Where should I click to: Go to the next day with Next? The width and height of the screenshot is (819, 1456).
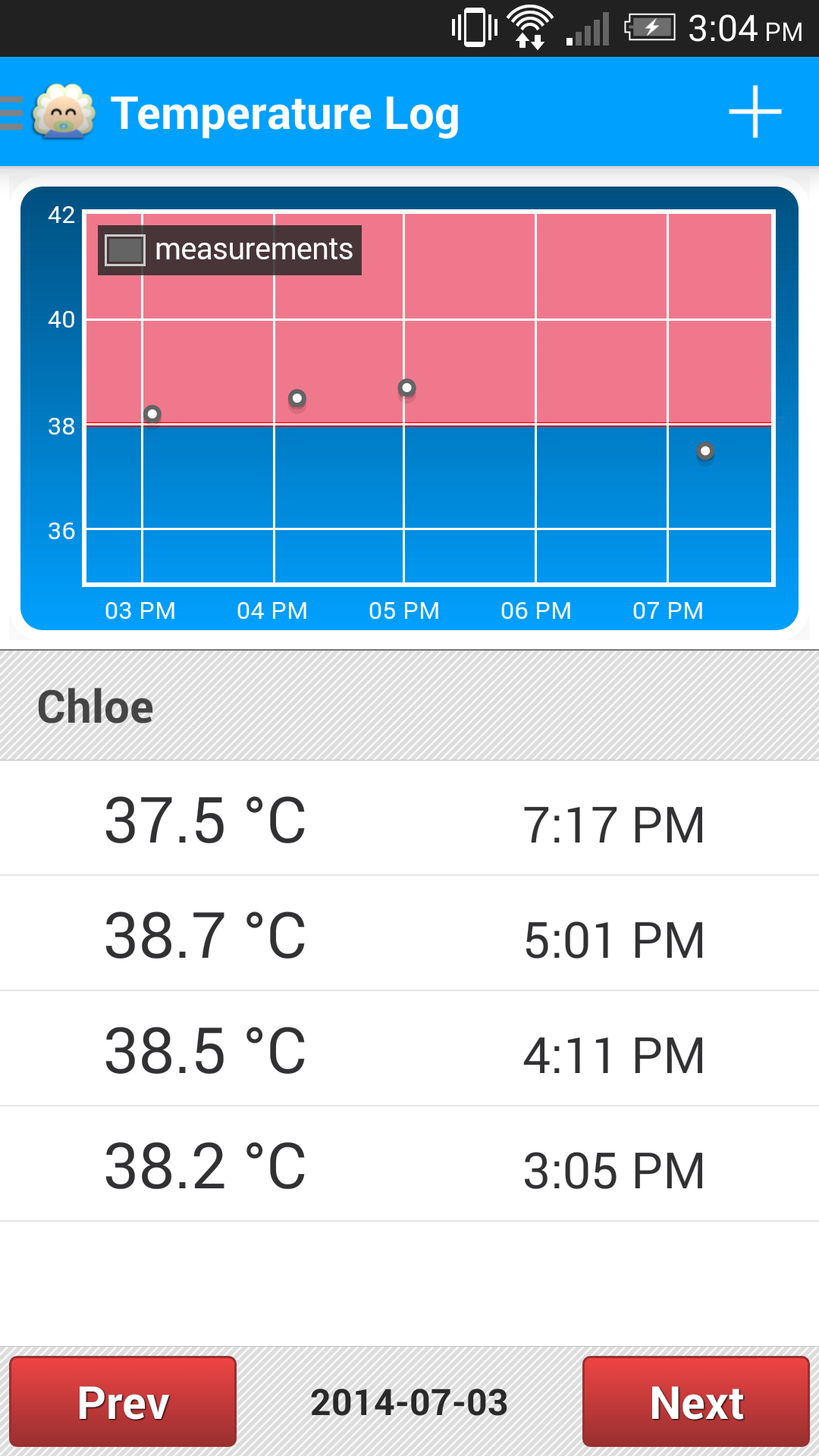pyautogui.click(x=695, y=1401)
